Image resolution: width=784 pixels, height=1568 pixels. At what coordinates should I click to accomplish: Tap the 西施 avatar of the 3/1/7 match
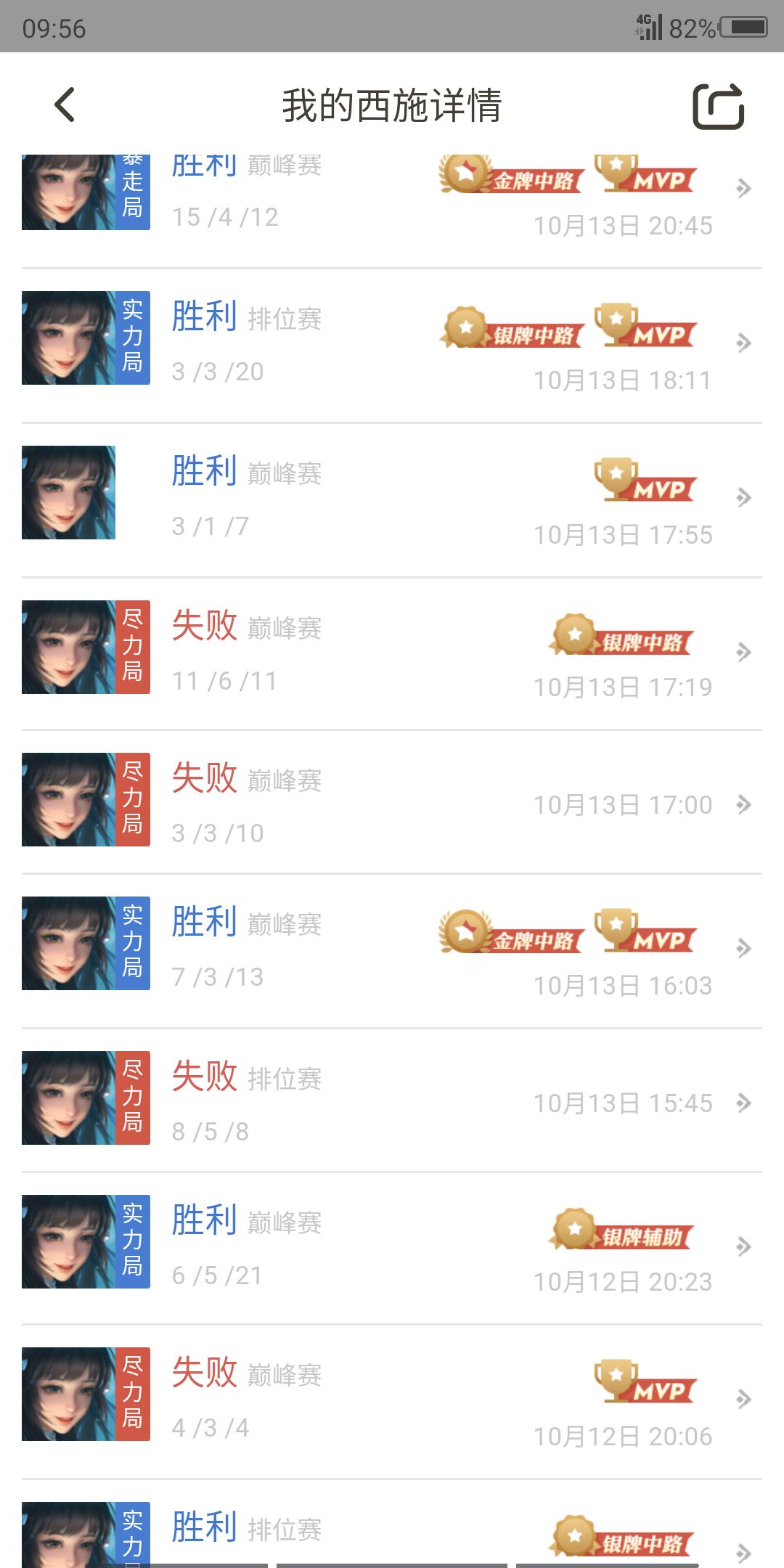tap(70, 491)
